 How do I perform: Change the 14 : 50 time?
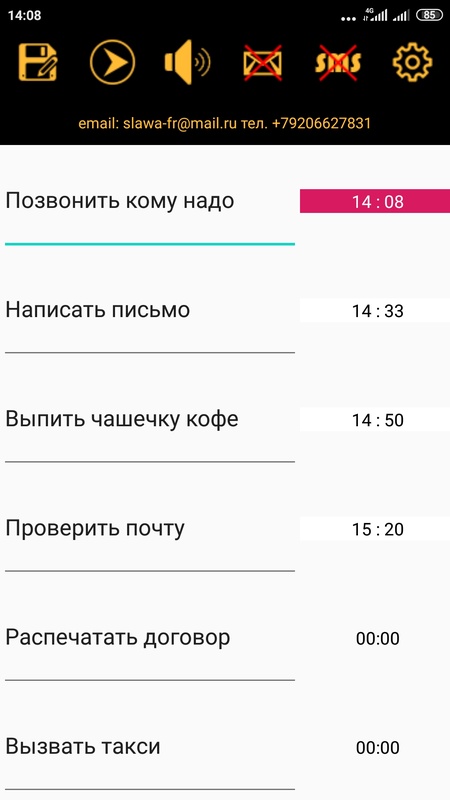[x=375, y=419]
